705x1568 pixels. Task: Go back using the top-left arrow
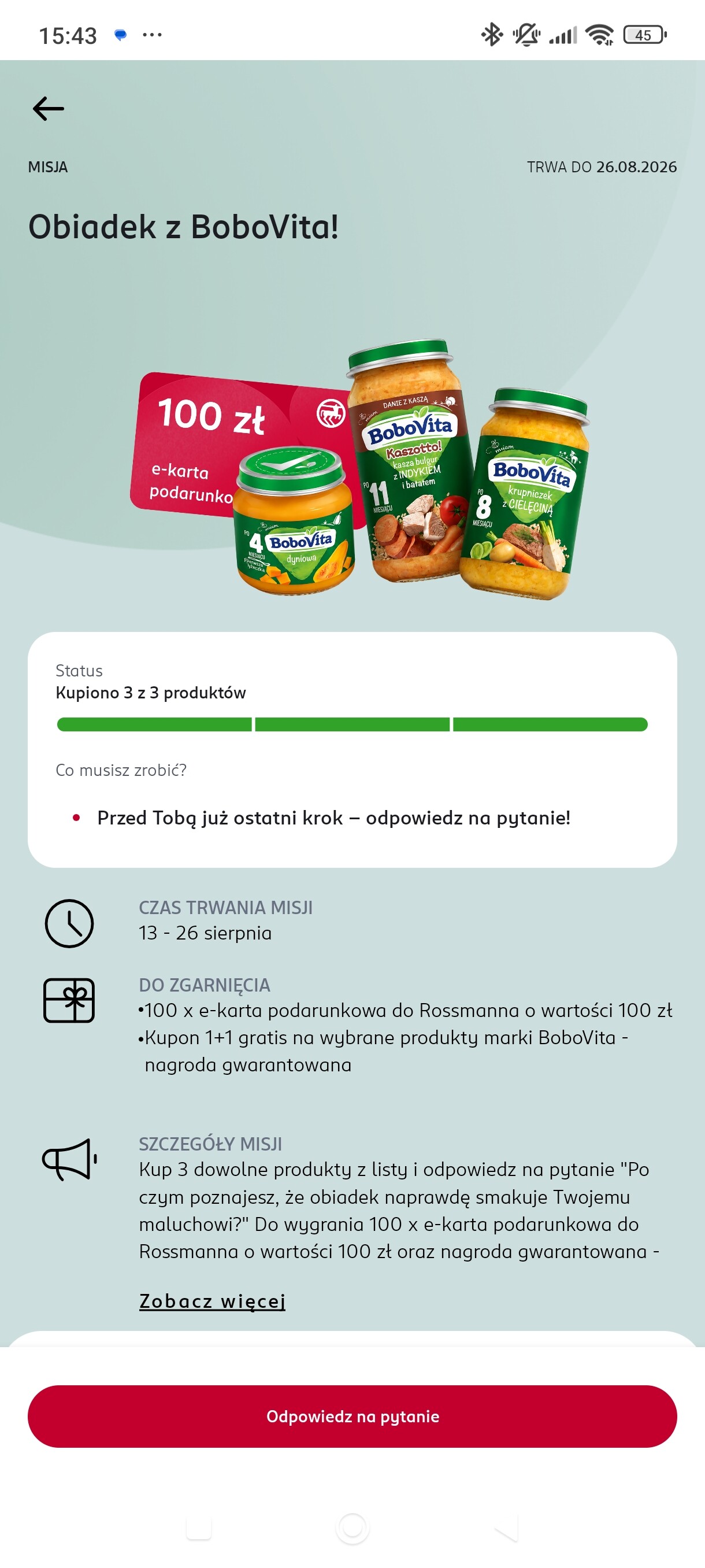[48, 109]
